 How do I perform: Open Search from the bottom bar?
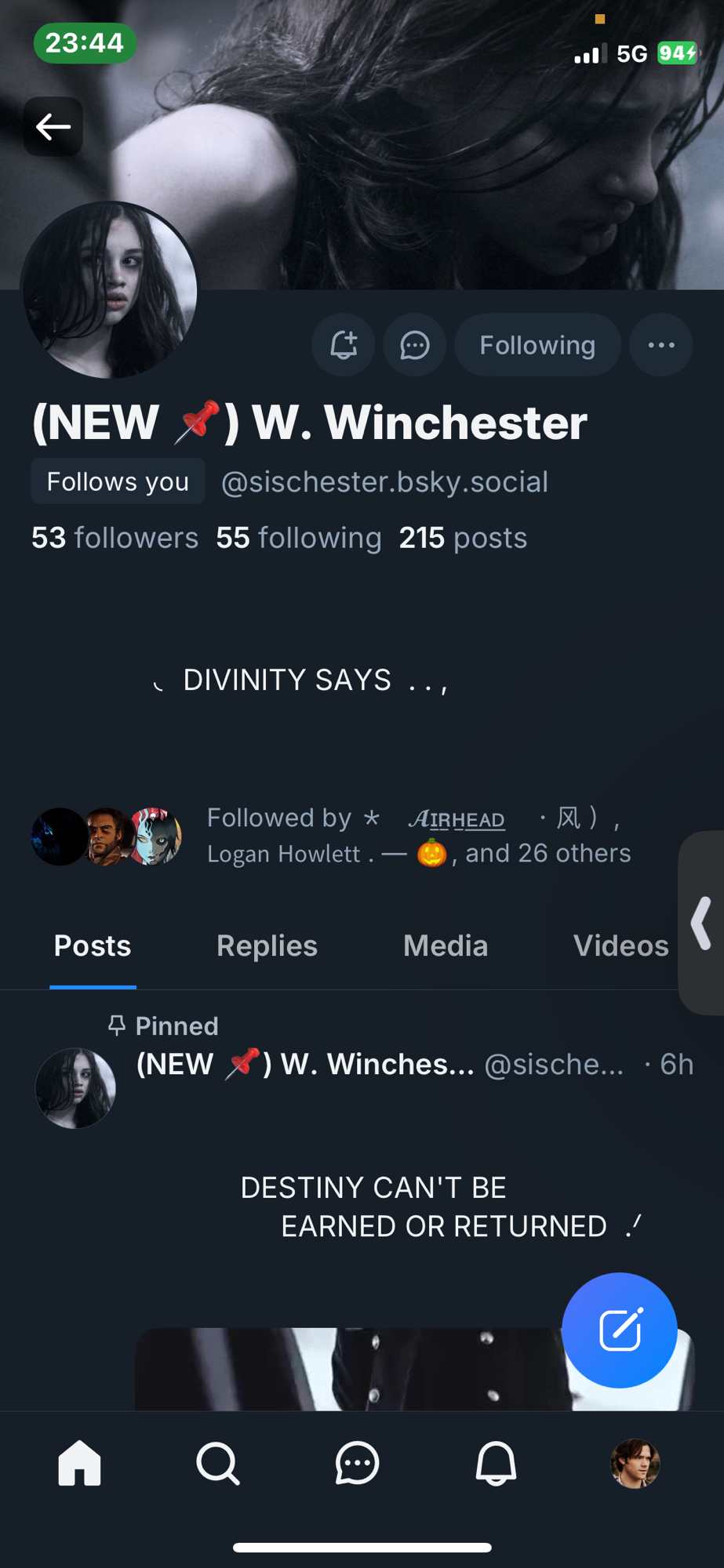pyautogui.click(x=218, y=1463)
